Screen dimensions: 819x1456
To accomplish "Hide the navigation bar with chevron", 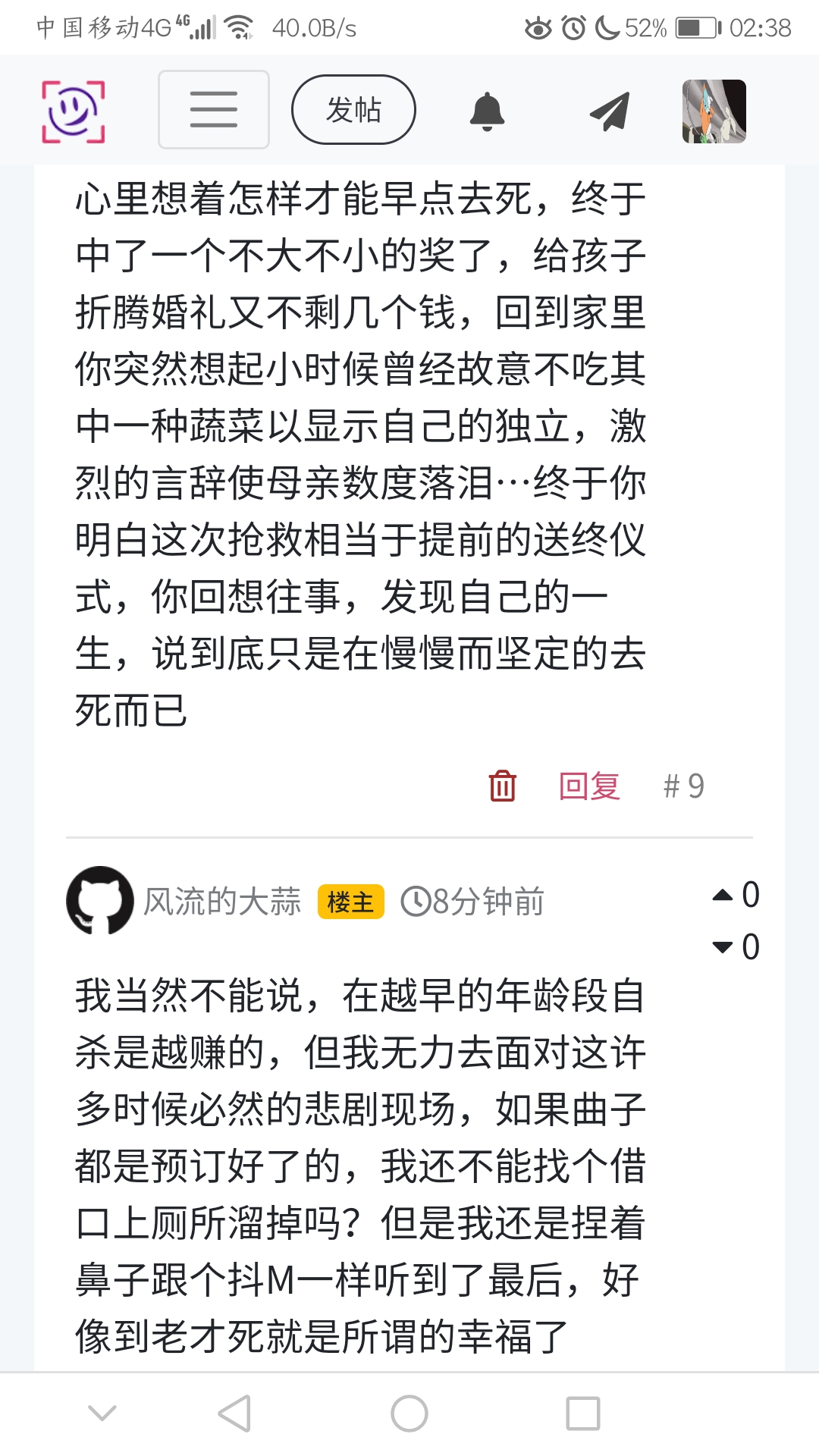I will 102,1414.
